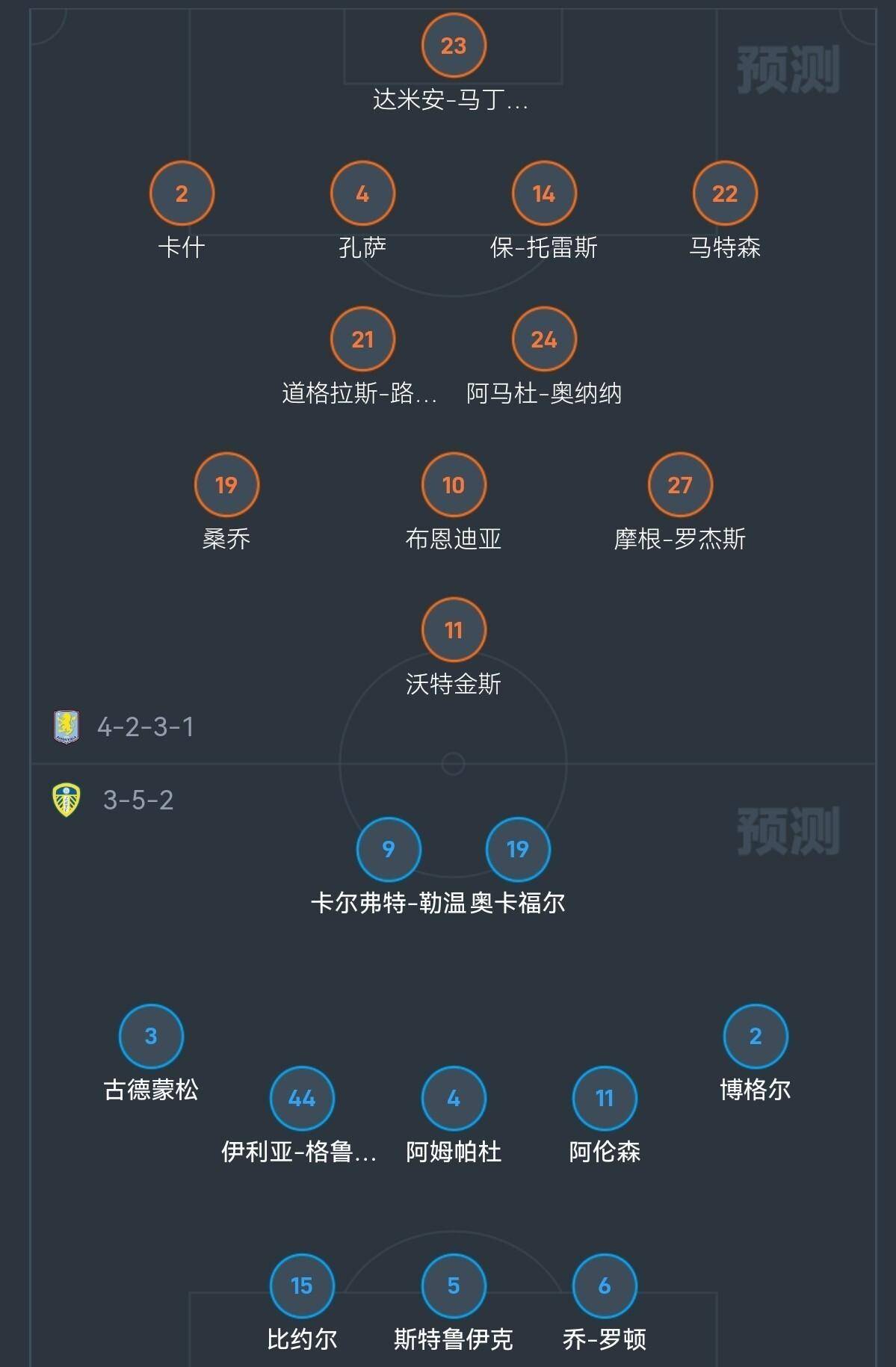Open number 19 桑乔's profile
This screenshot has width=896, height=1367.
coord(226,485)
